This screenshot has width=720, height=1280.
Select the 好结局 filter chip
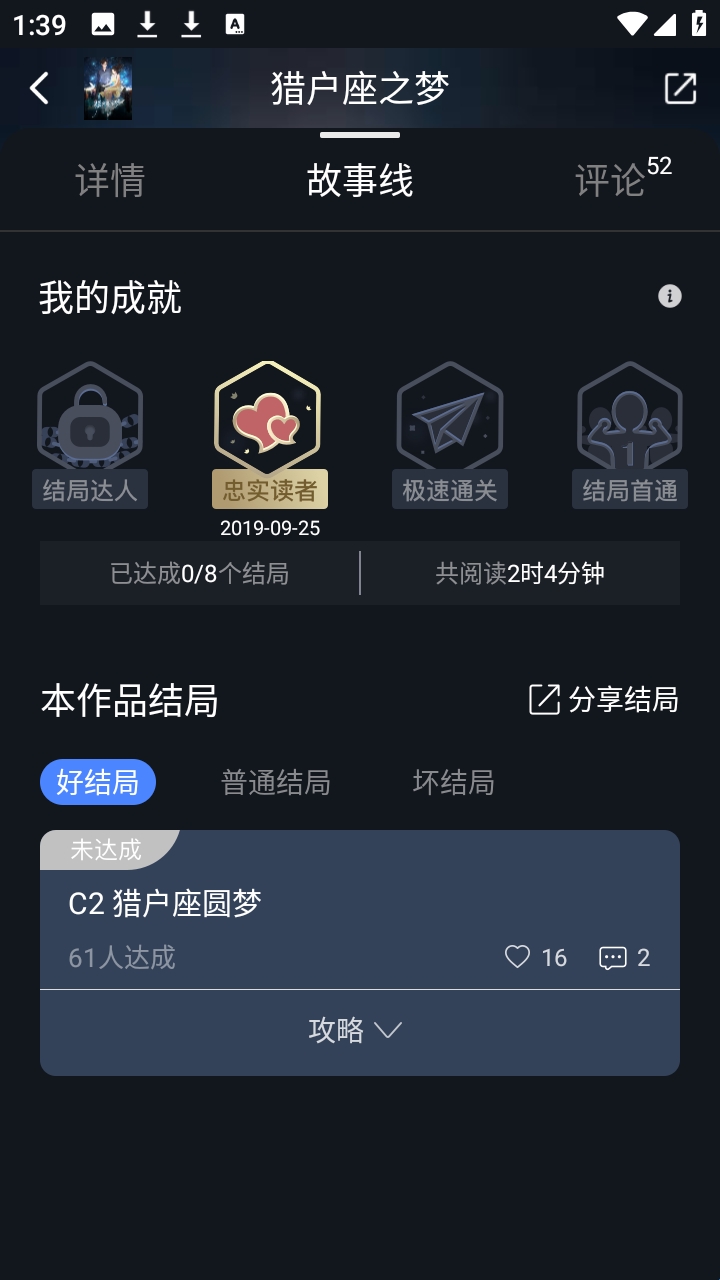(x=98, y=782)
